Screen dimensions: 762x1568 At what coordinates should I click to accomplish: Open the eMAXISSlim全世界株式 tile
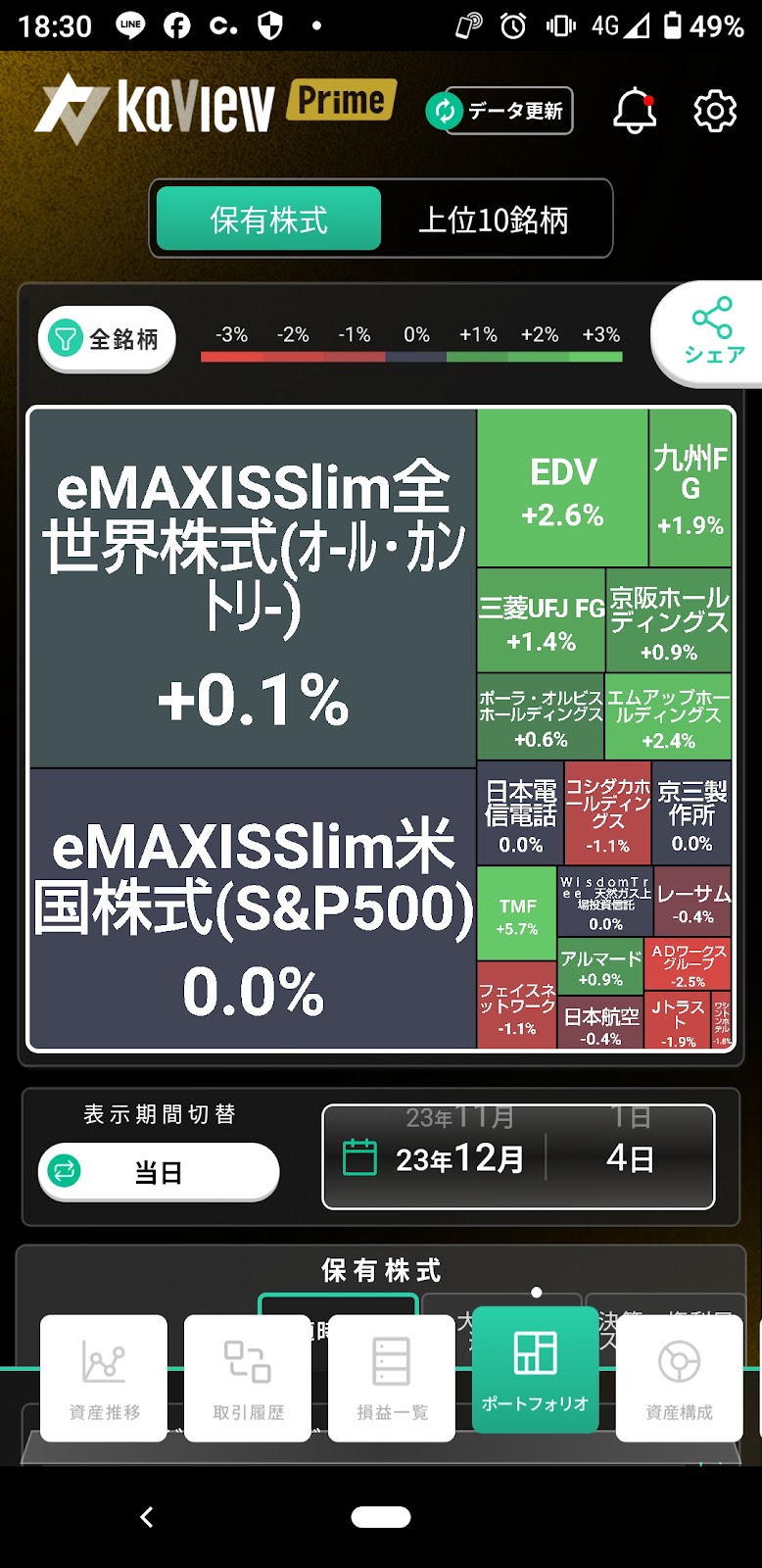(253, 588)
